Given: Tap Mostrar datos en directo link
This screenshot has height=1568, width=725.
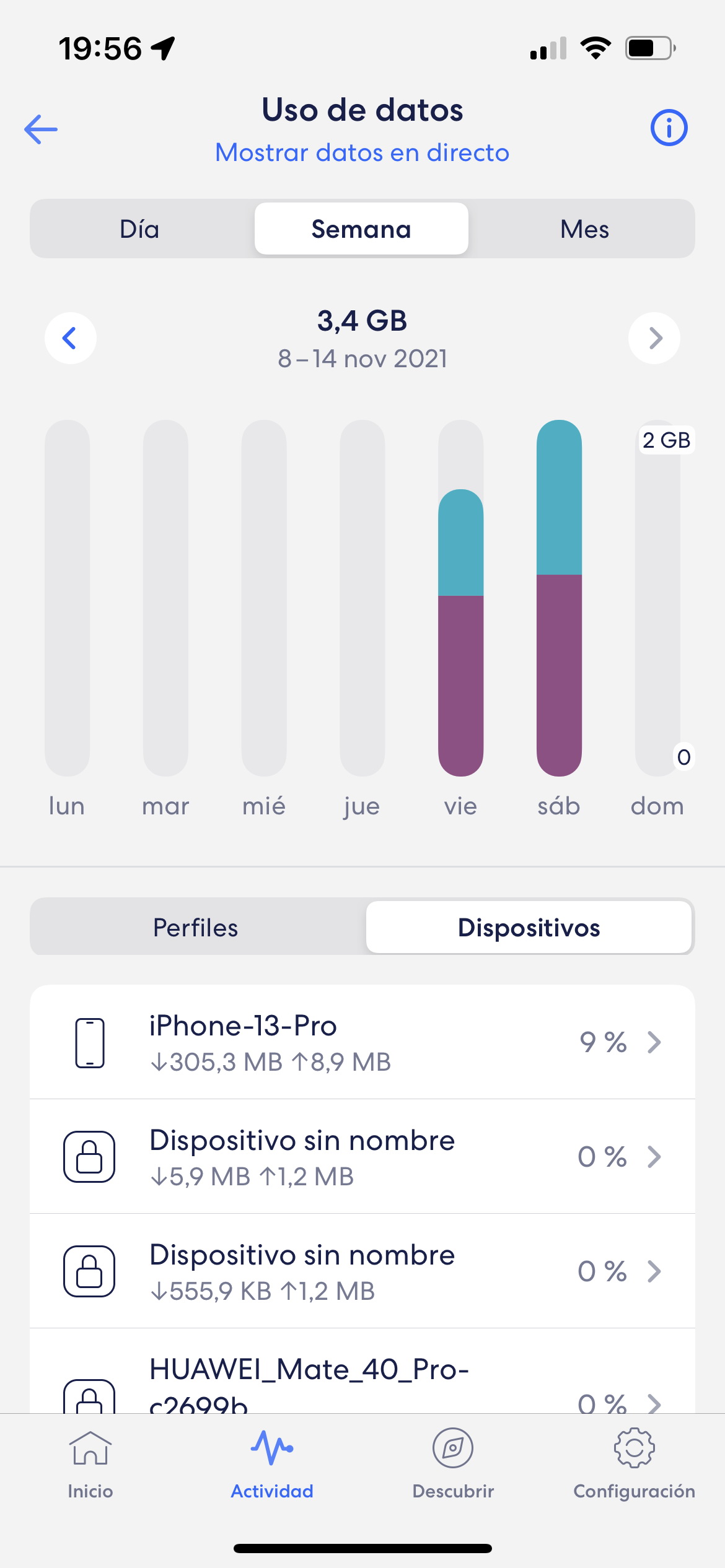Looking at the screenshot, I should (x=362, y=152).
